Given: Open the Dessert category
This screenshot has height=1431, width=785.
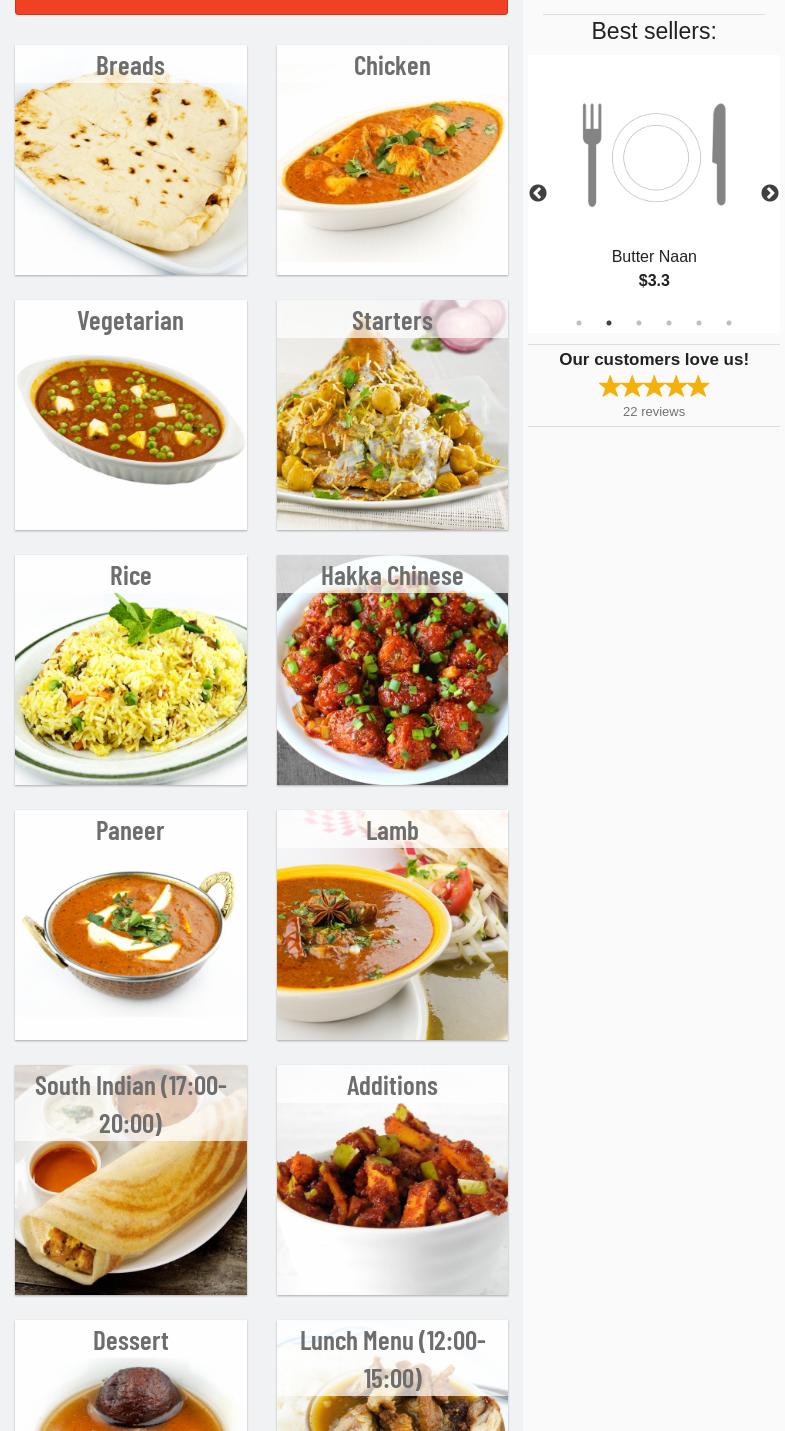Looking at the screenshot, I should [x=130, y=1376].
